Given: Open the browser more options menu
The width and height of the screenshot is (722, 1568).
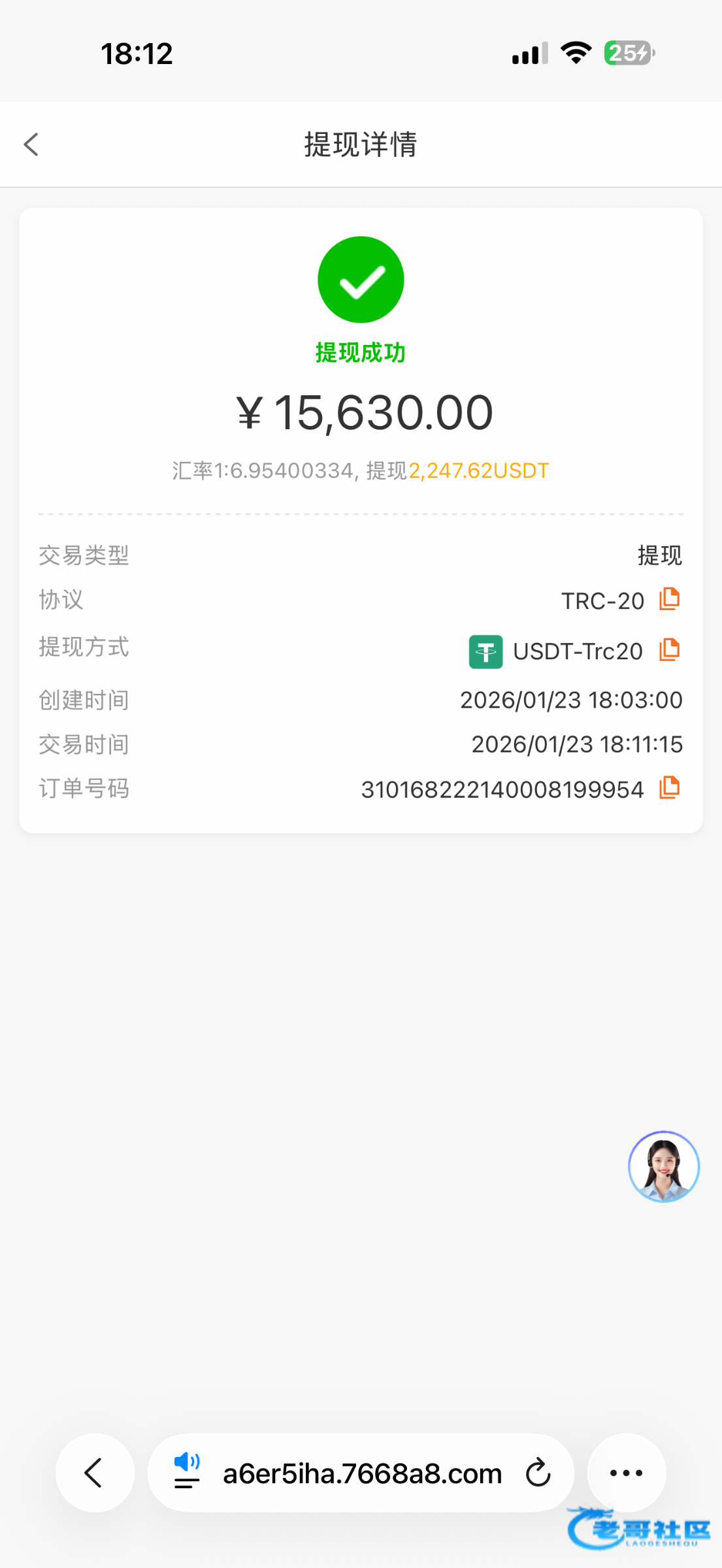Looking at the screenshot, I should pyautogui.click(x=626, y=1473).
